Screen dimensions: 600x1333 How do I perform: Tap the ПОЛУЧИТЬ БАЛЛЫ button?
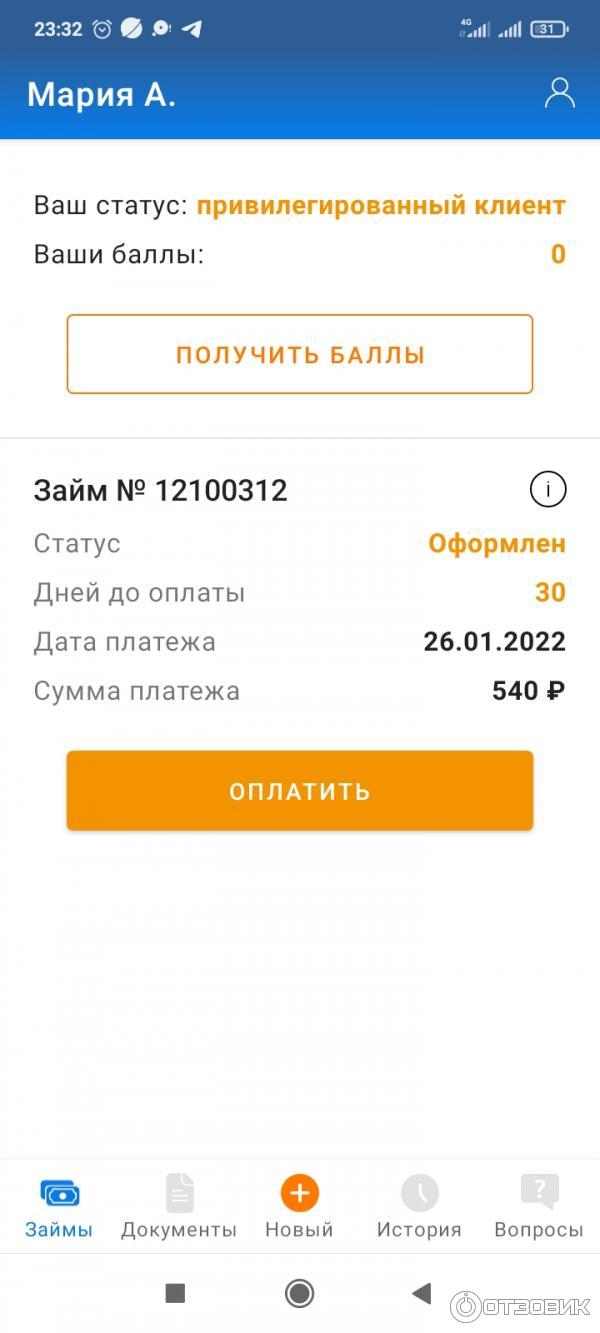300,354
